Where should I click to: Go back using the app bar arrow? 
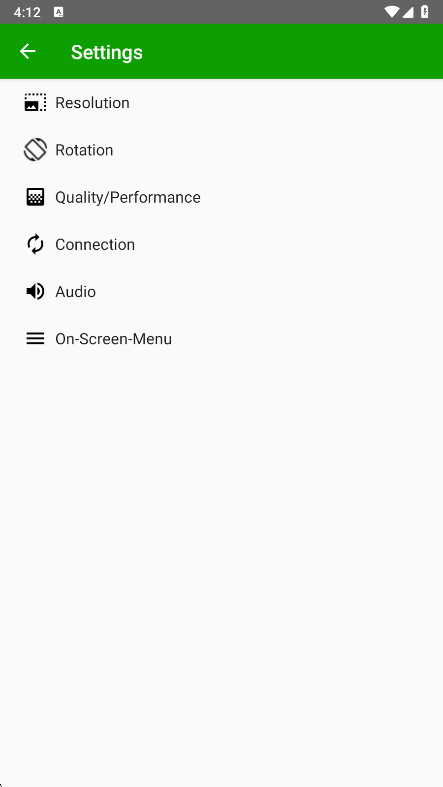(x=28, y=51)
